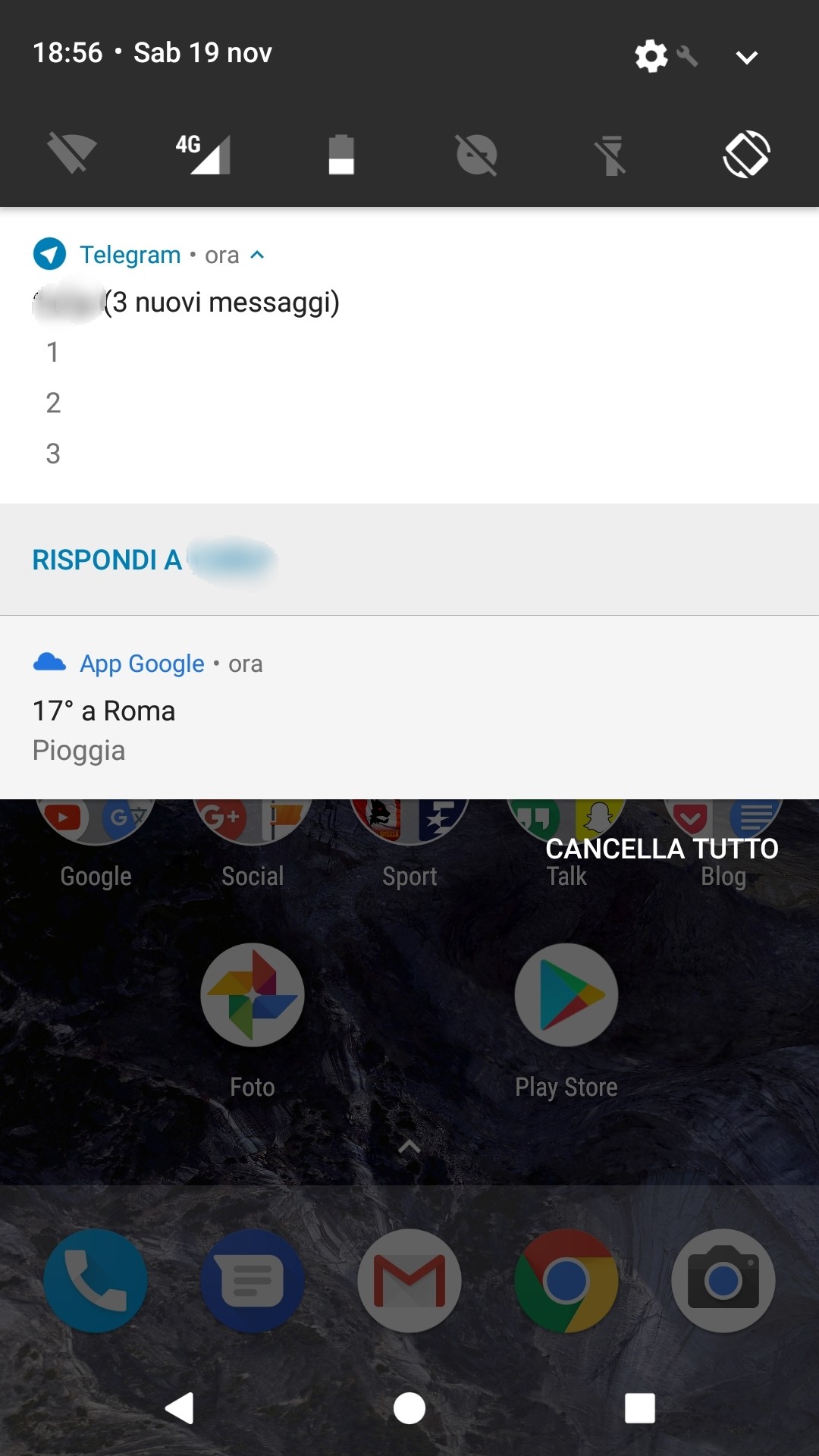Open system settings gear
The height and width of the screenshot is (1456, 819).
coord(651,55)
